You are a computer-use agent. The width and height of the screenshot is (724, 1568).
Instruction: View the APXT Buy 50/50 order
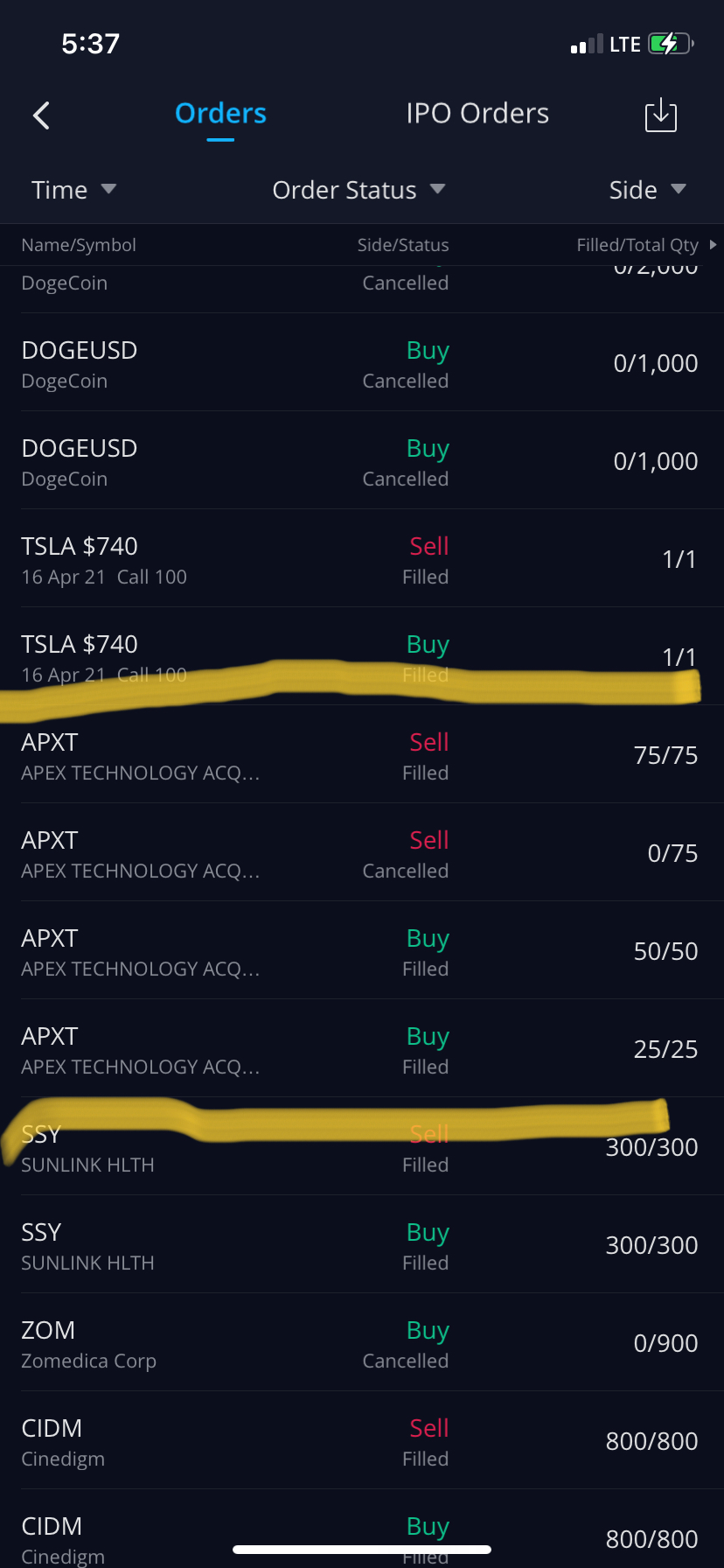tap(362, 952)
